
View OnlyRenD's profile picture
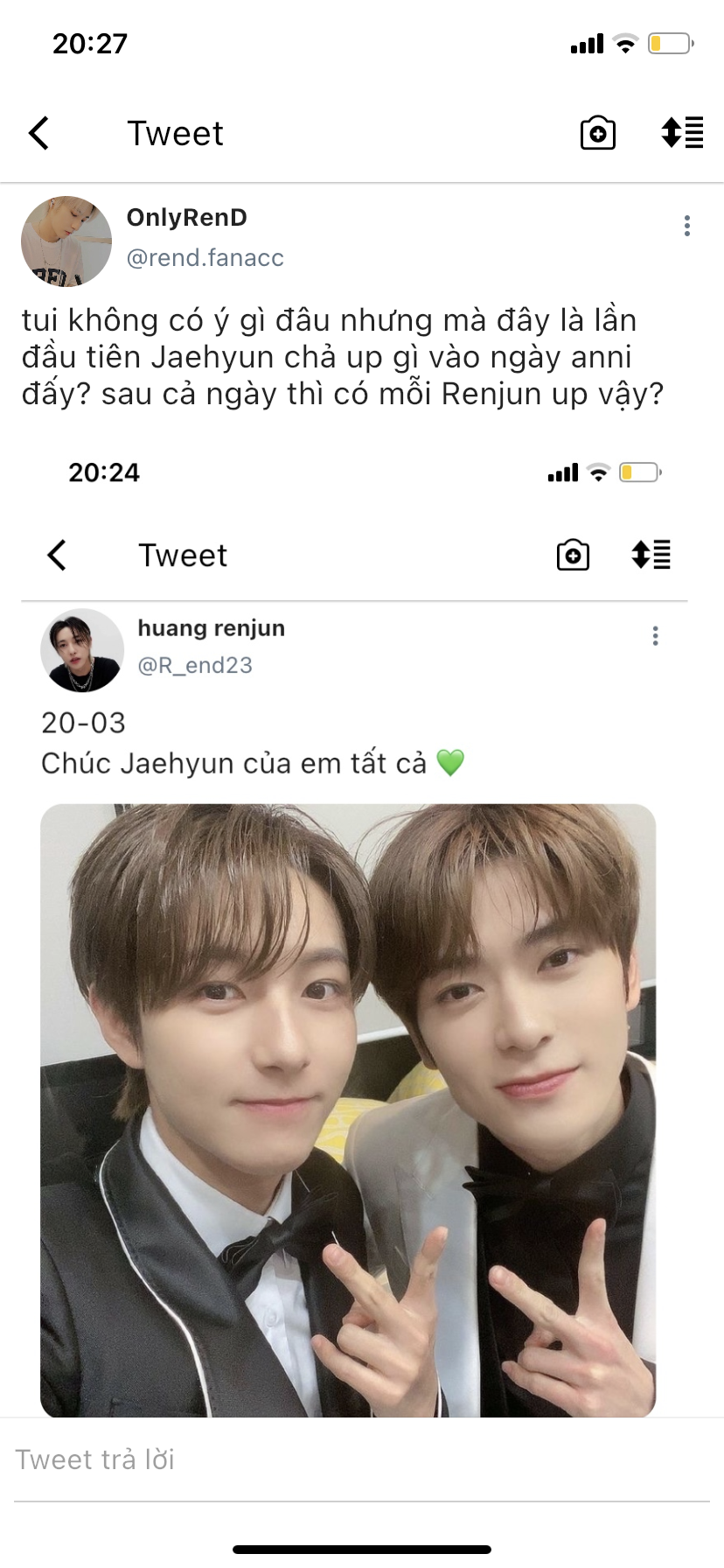click(66, 241)
